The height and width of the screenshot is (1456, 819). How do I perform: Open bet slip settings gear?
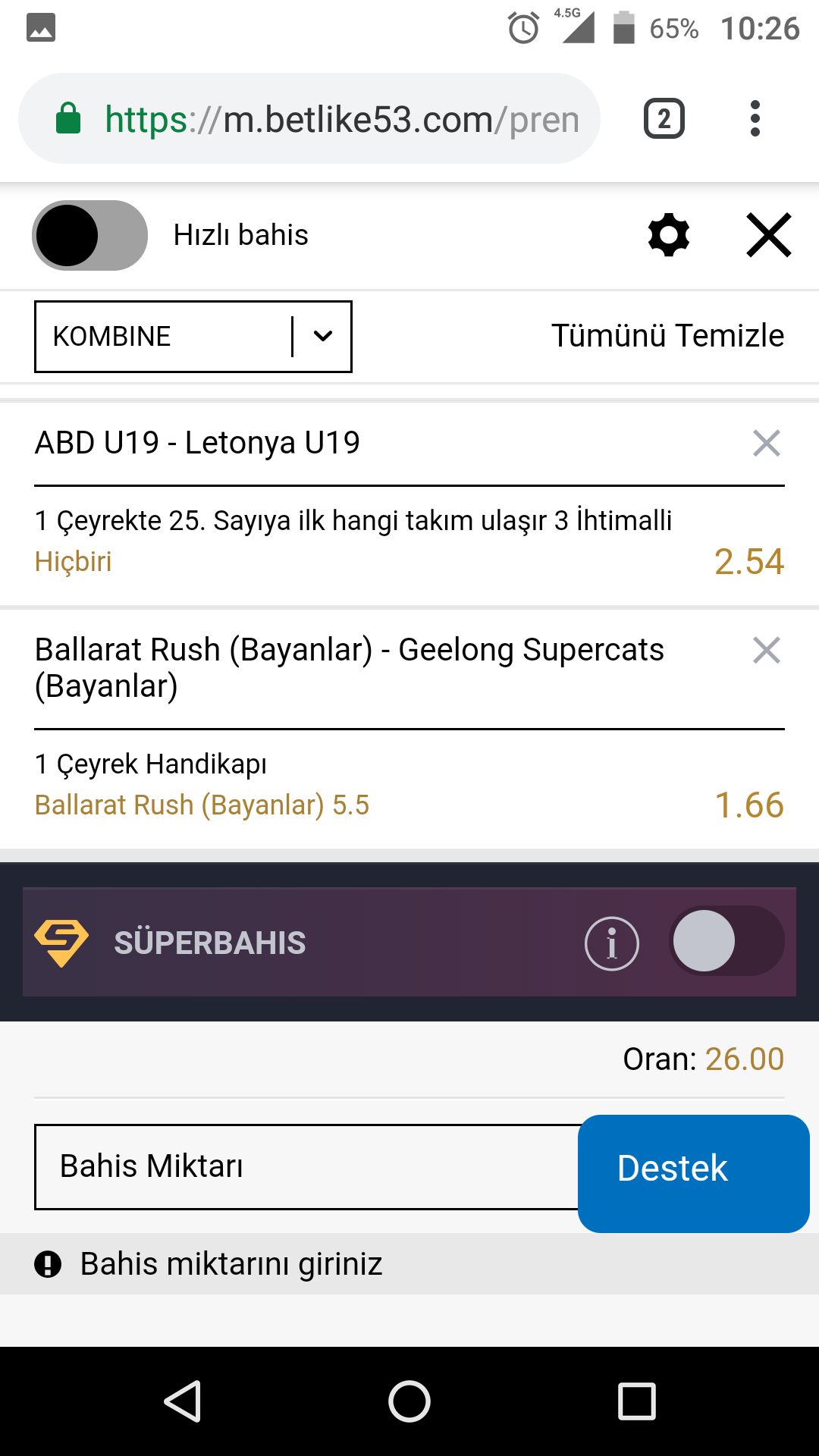[669, 235]
